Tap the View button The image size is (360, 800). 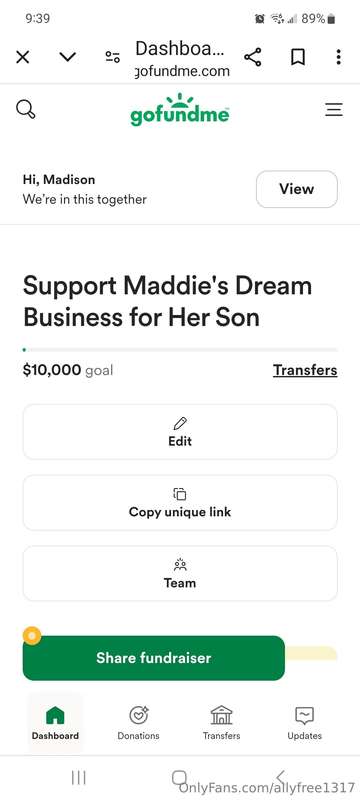[297, 189]
